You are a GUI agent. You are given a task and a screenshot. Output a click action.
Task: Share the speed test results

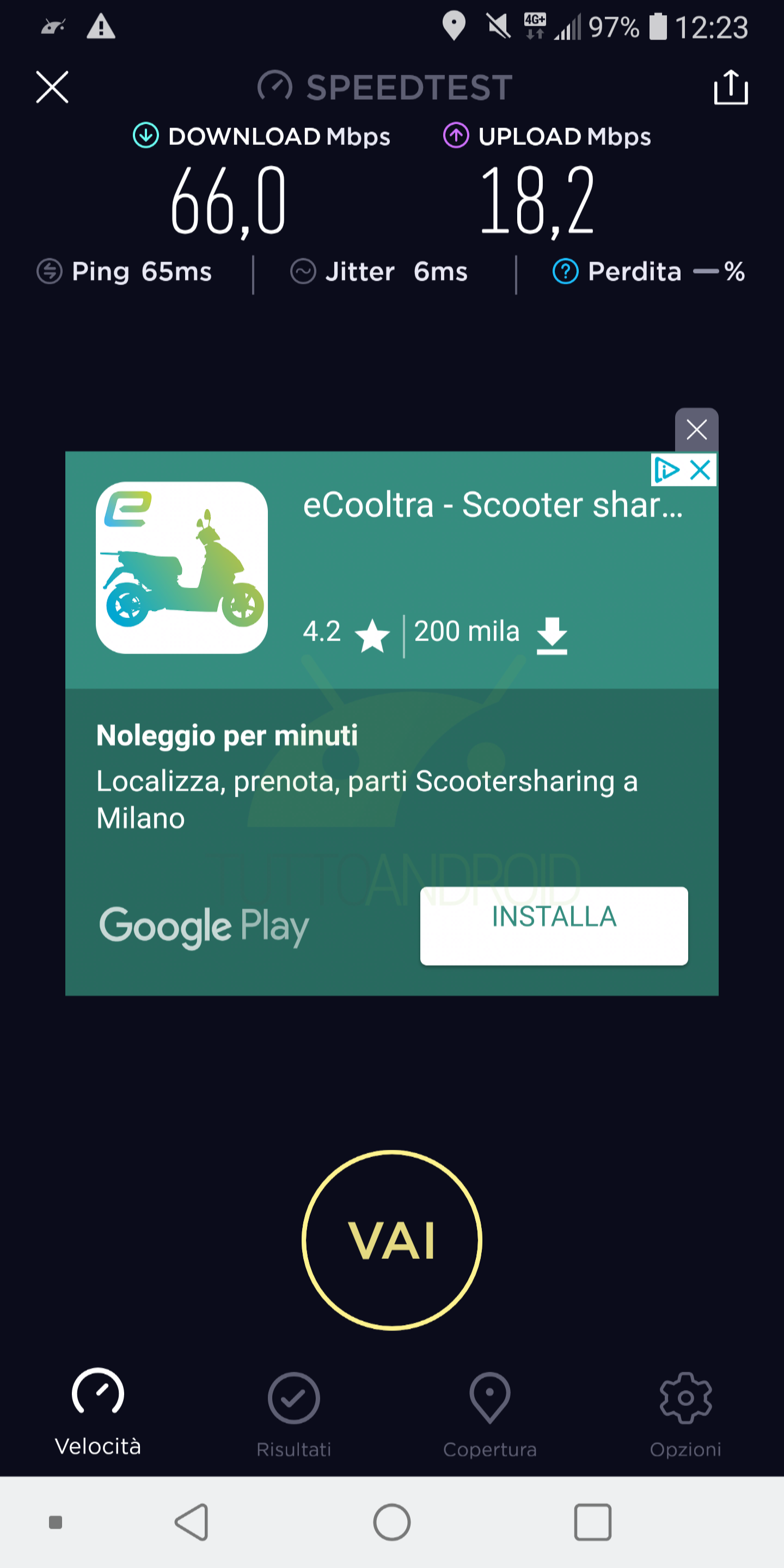tap(731, 87)
